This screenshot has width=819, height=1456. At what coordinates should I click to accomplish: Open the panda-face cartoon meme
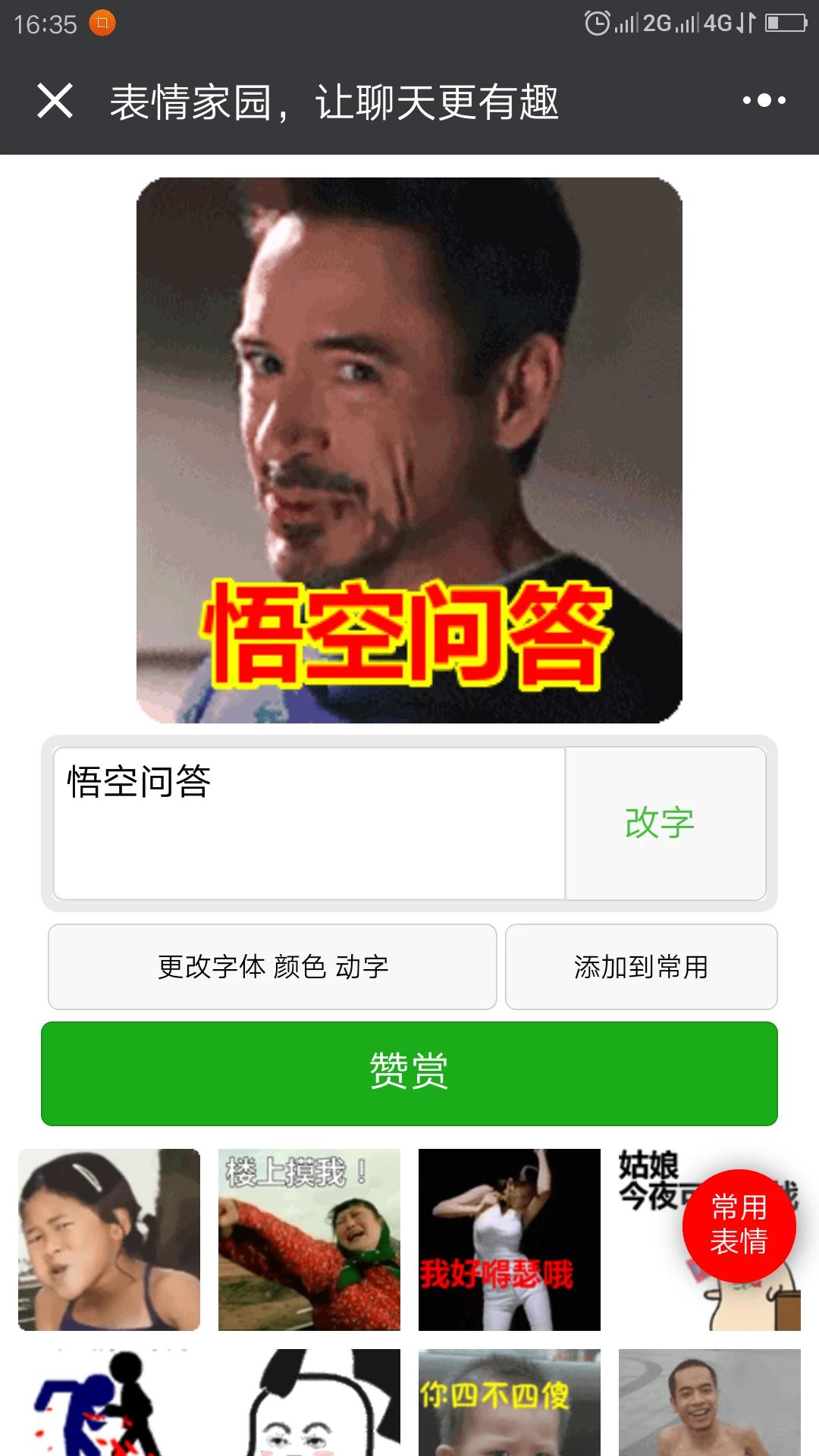coord(309,1402)
